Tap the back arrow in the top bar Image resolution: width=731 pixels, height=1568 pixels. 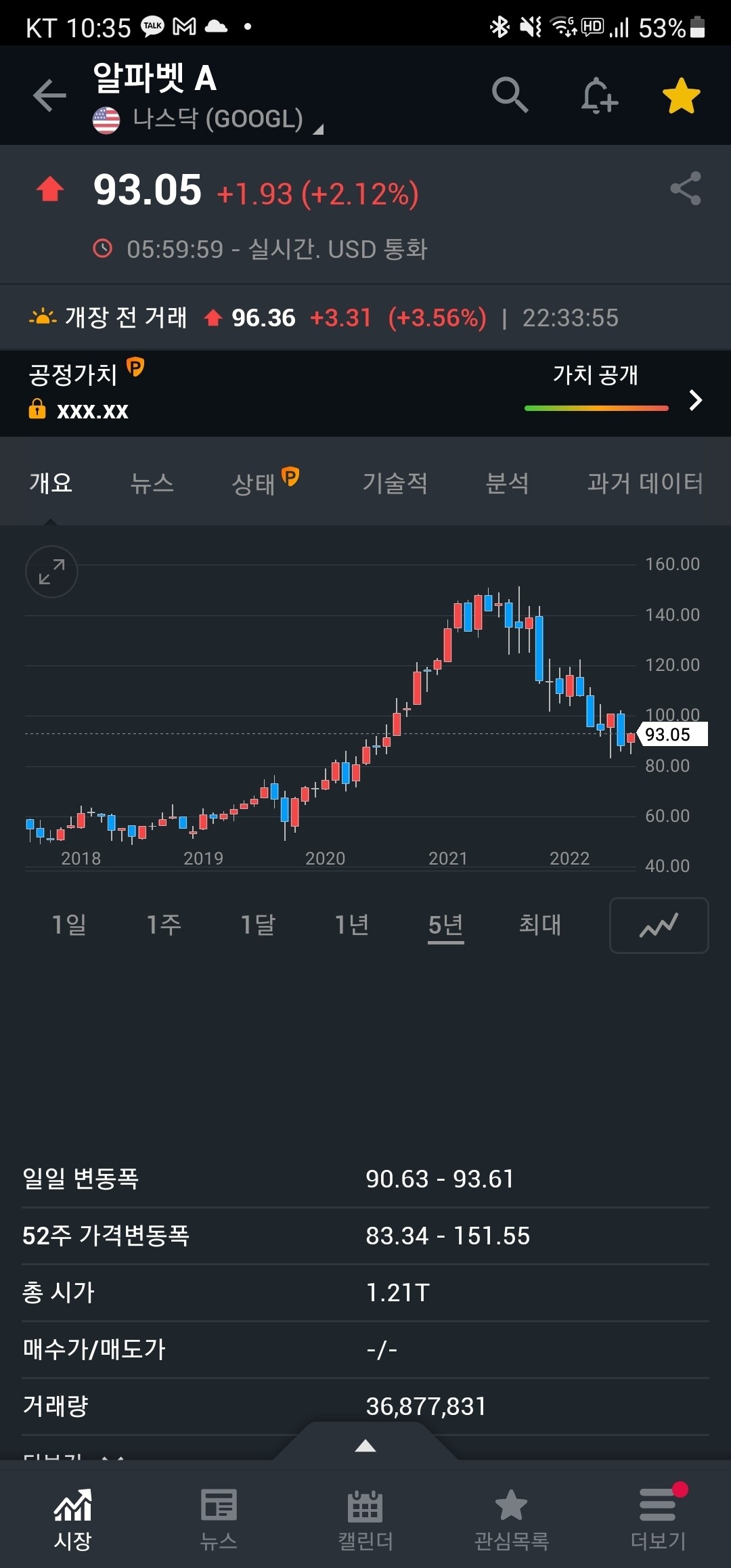coord(49,95)
